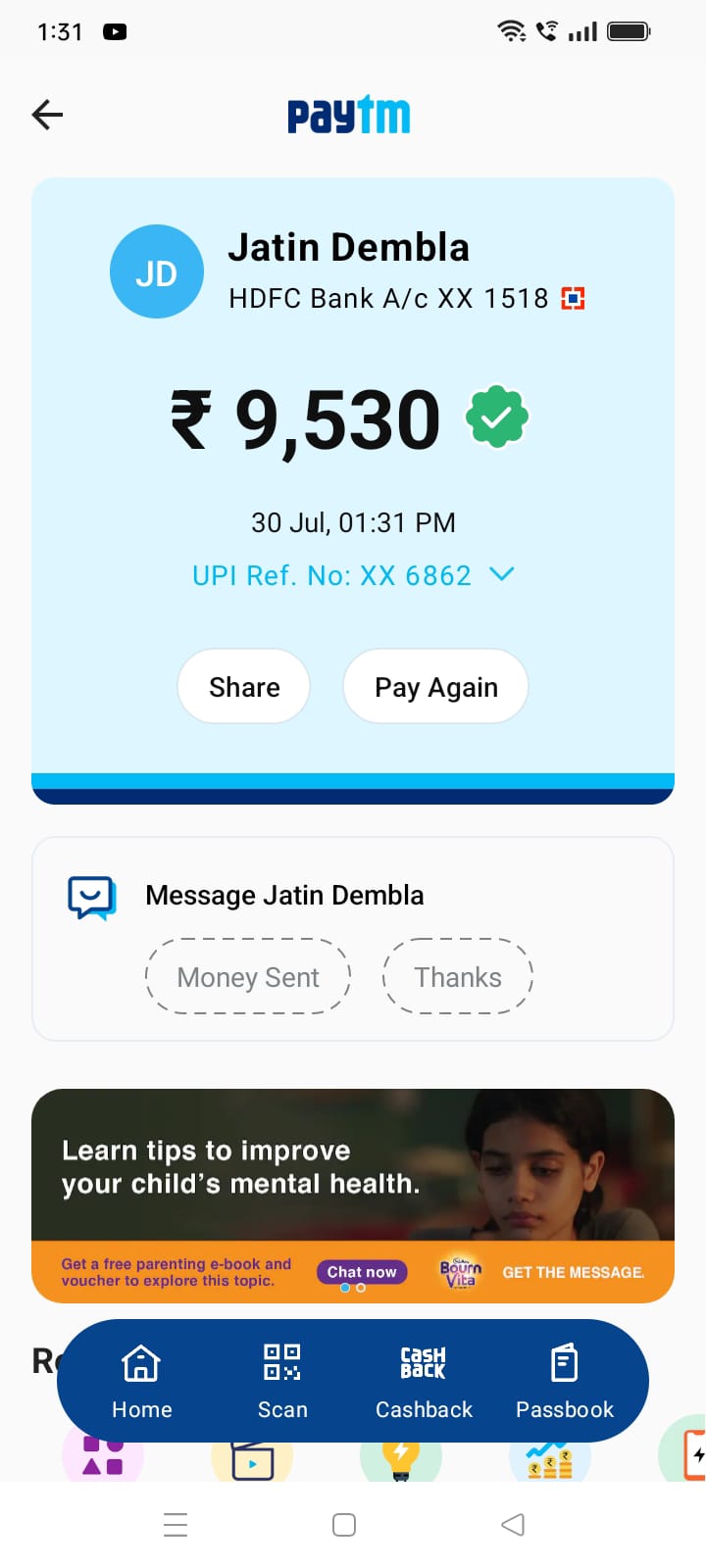Send the 'Thanks' quick message
706x1568 pixels.
[457, 977]
